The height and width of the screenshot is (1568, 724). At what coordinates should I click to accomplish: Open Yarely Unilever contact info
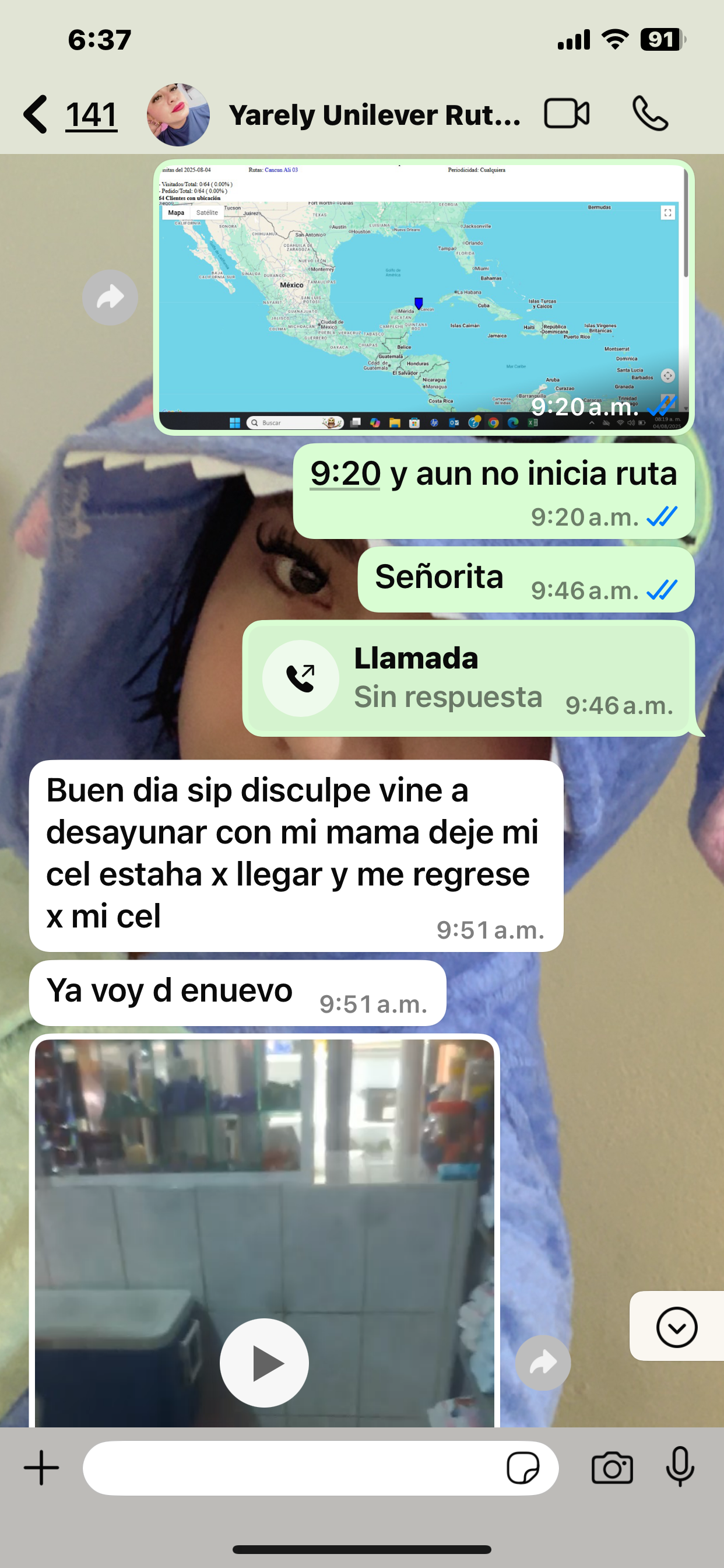pyautogui.click(x=374, y=115)
